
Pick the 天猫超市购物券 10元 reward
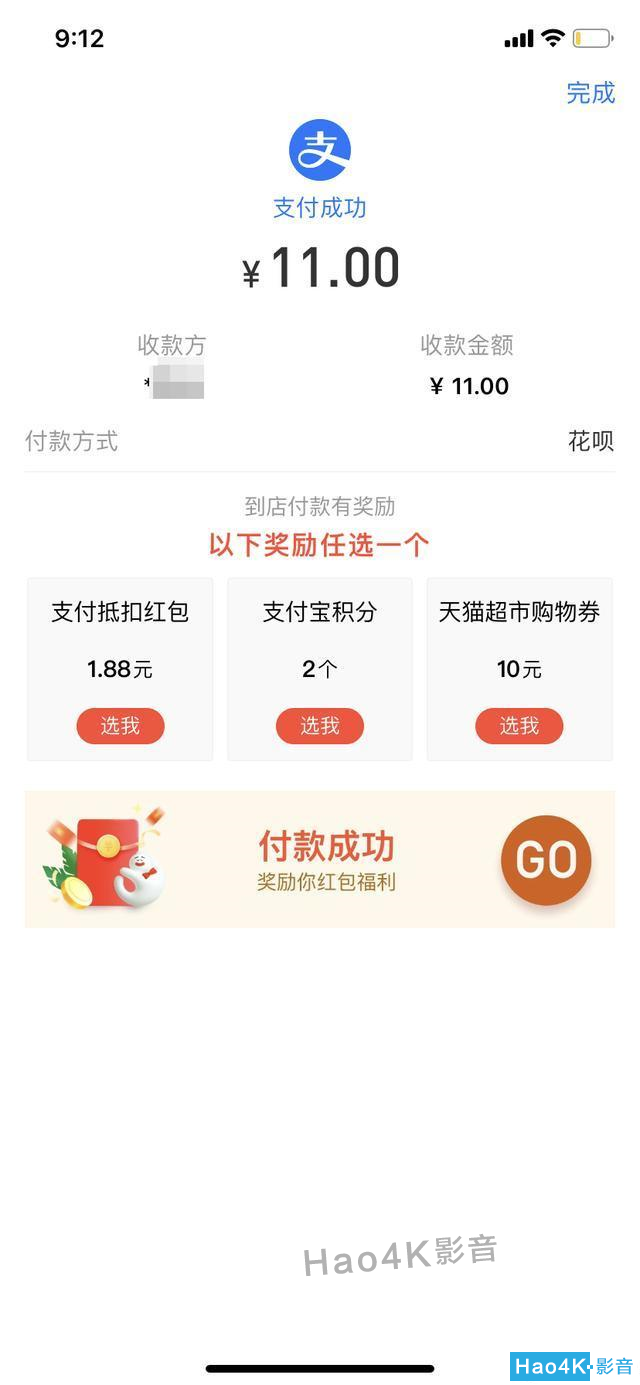[x=519, y=726]
